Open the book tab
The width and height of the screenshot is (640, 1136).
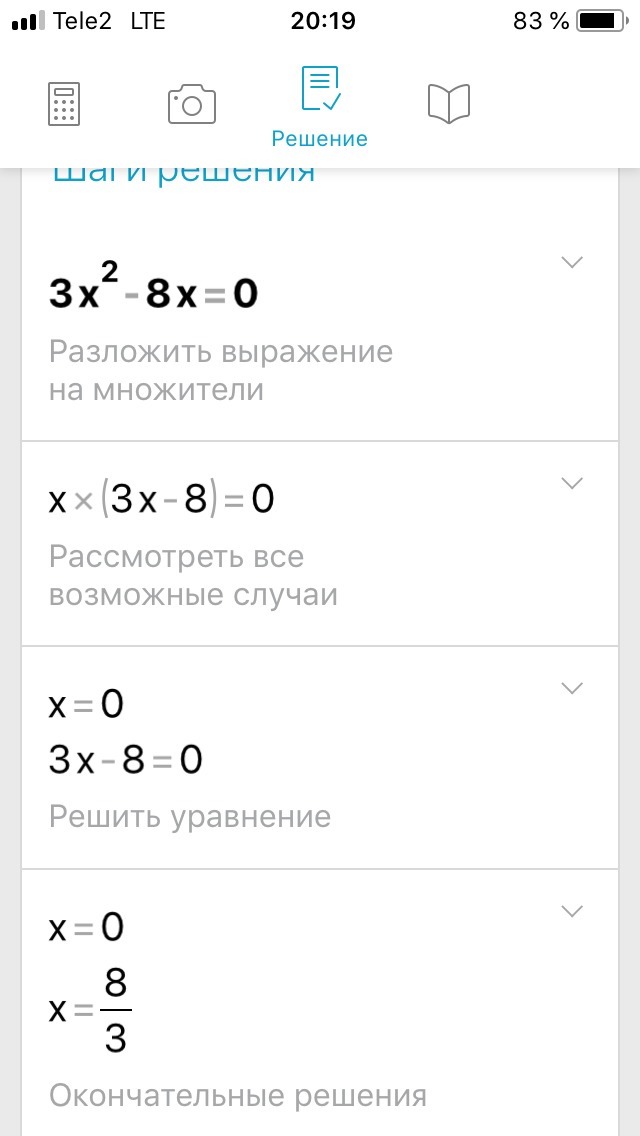pos(448,104)
